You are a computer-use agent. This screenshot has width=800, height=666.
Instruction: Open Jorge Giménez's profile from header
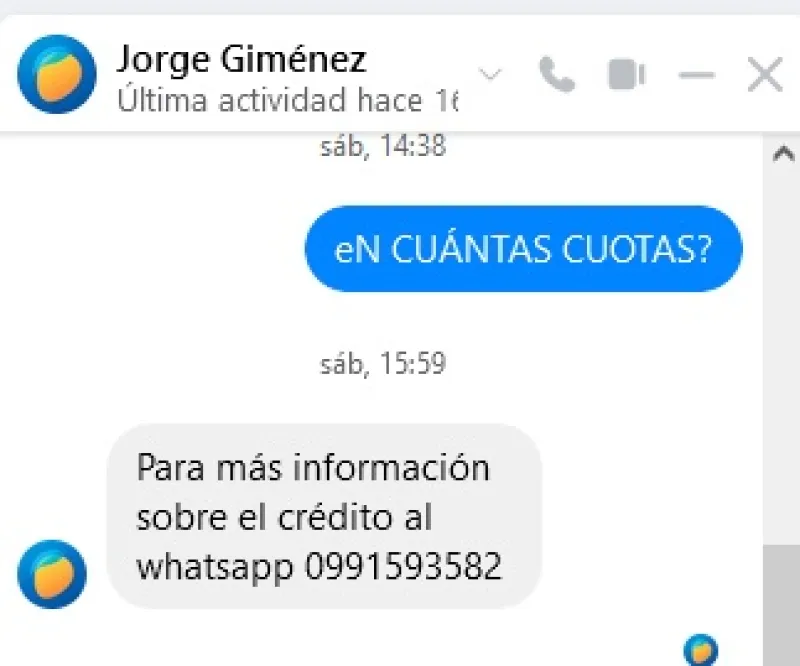pyautogui.click(x=241, y=60)
